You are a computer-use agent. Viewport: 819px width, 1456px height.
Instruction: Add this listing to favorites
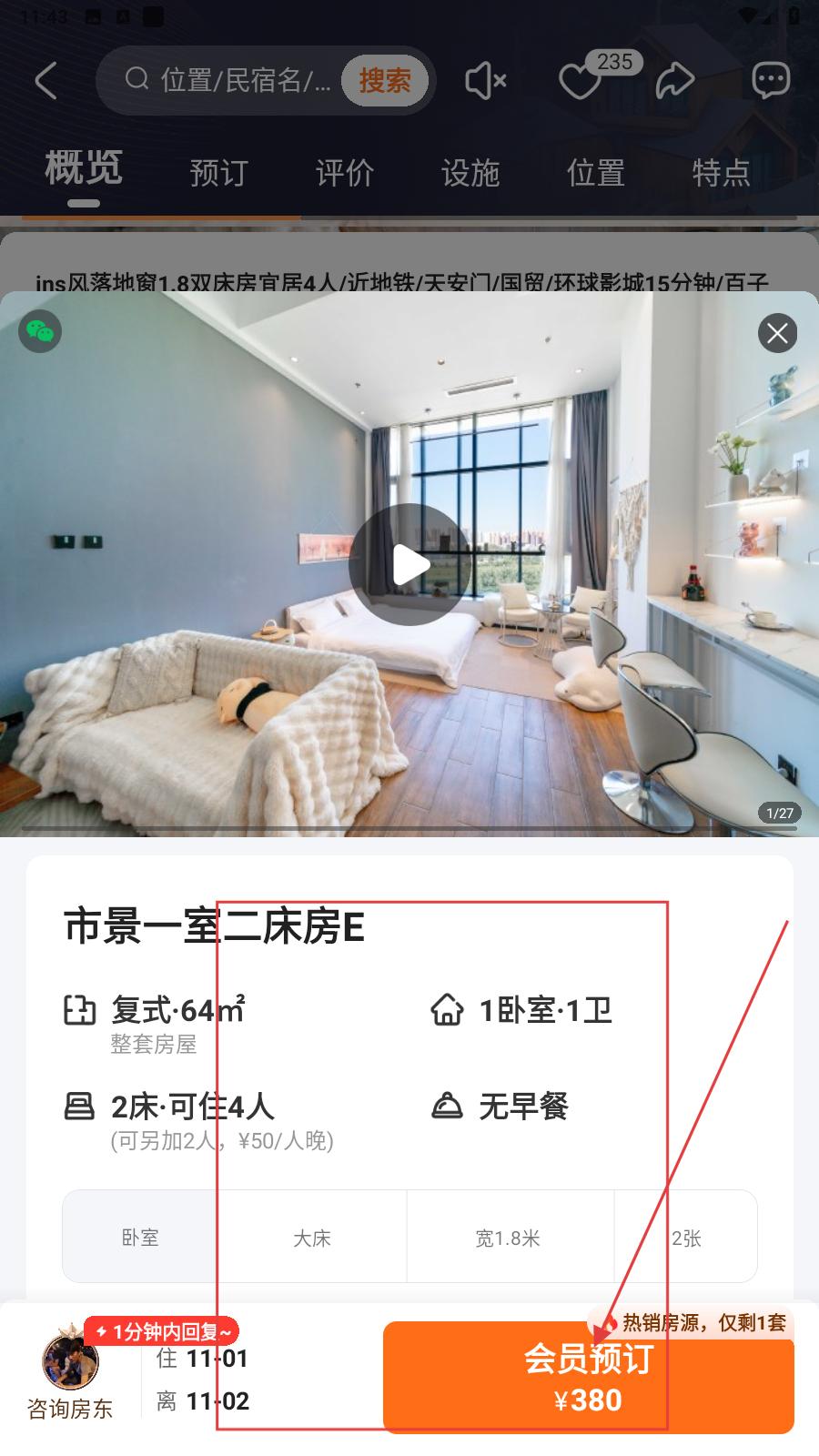tap(580, 83)
